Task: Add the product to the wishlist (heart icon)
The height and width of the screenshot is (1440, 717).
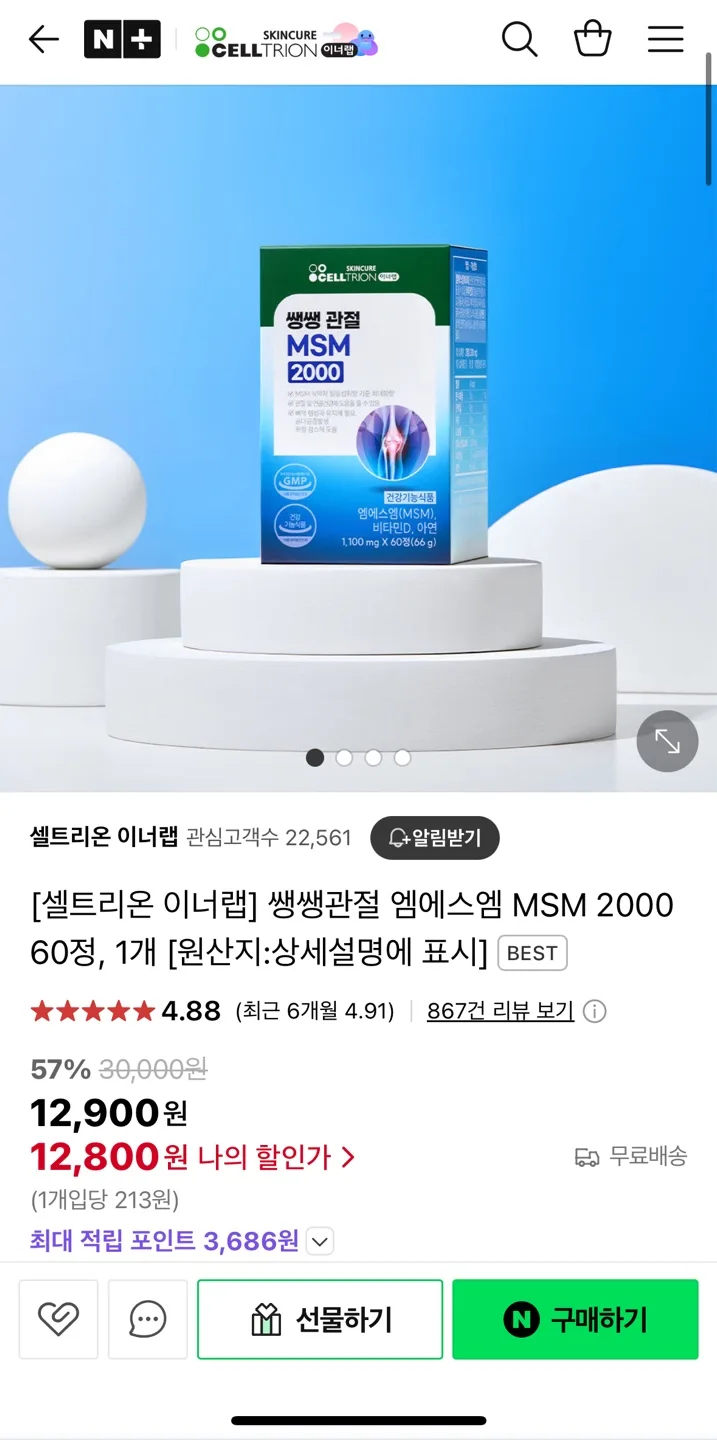Action: tap(58, 1319)
